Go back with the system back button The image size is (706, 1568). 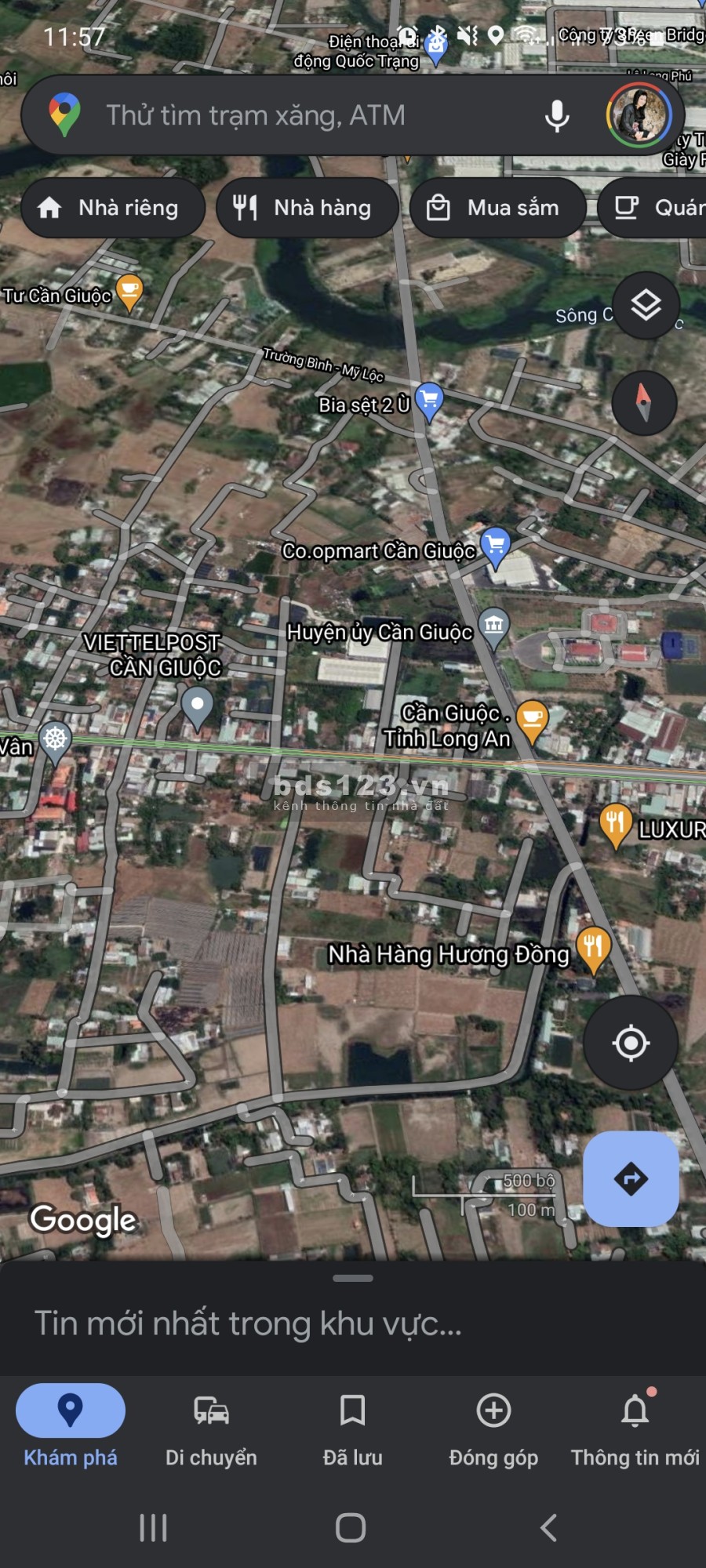pos(549,1527)
